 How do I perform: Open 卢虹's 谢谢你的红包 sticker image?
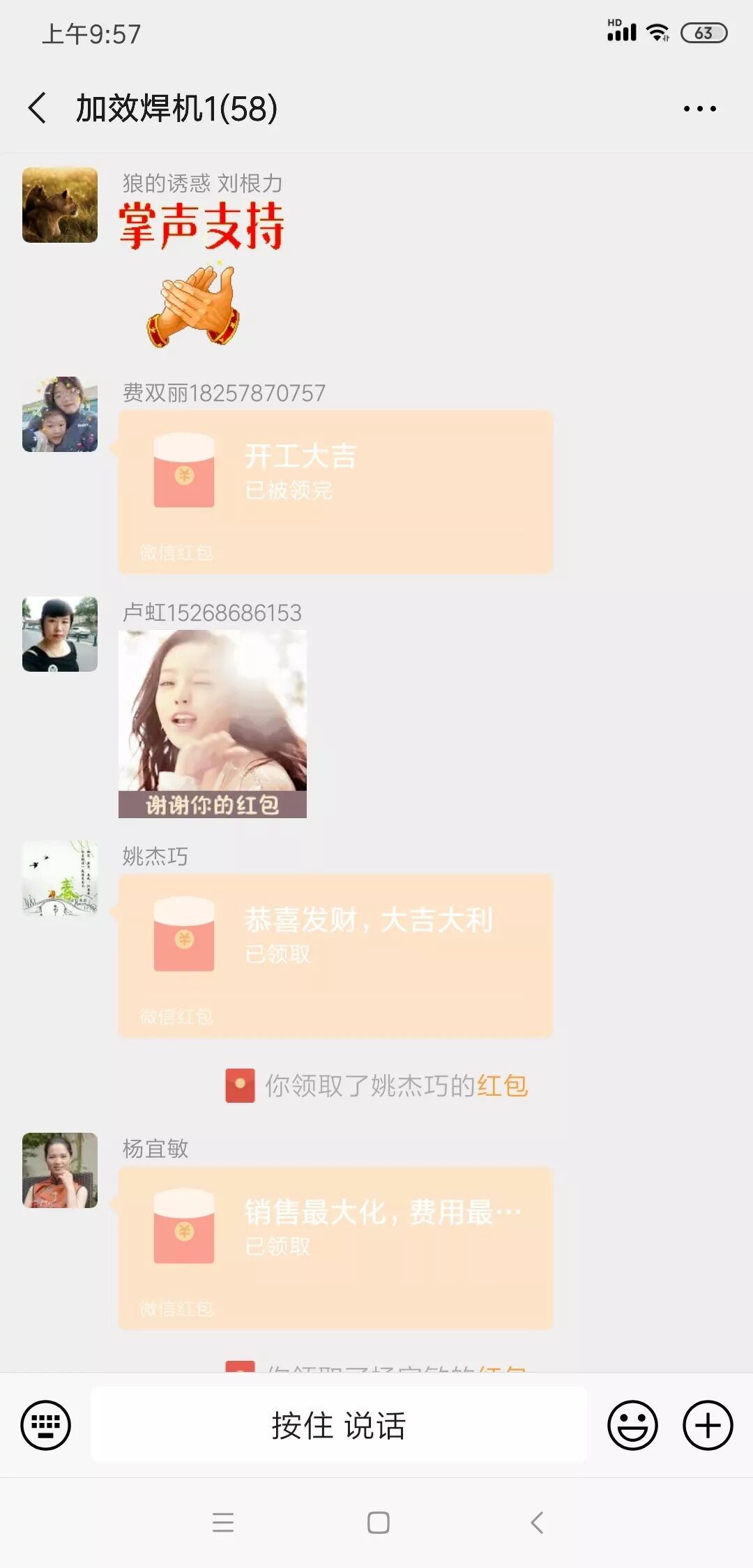click(213, 723)
